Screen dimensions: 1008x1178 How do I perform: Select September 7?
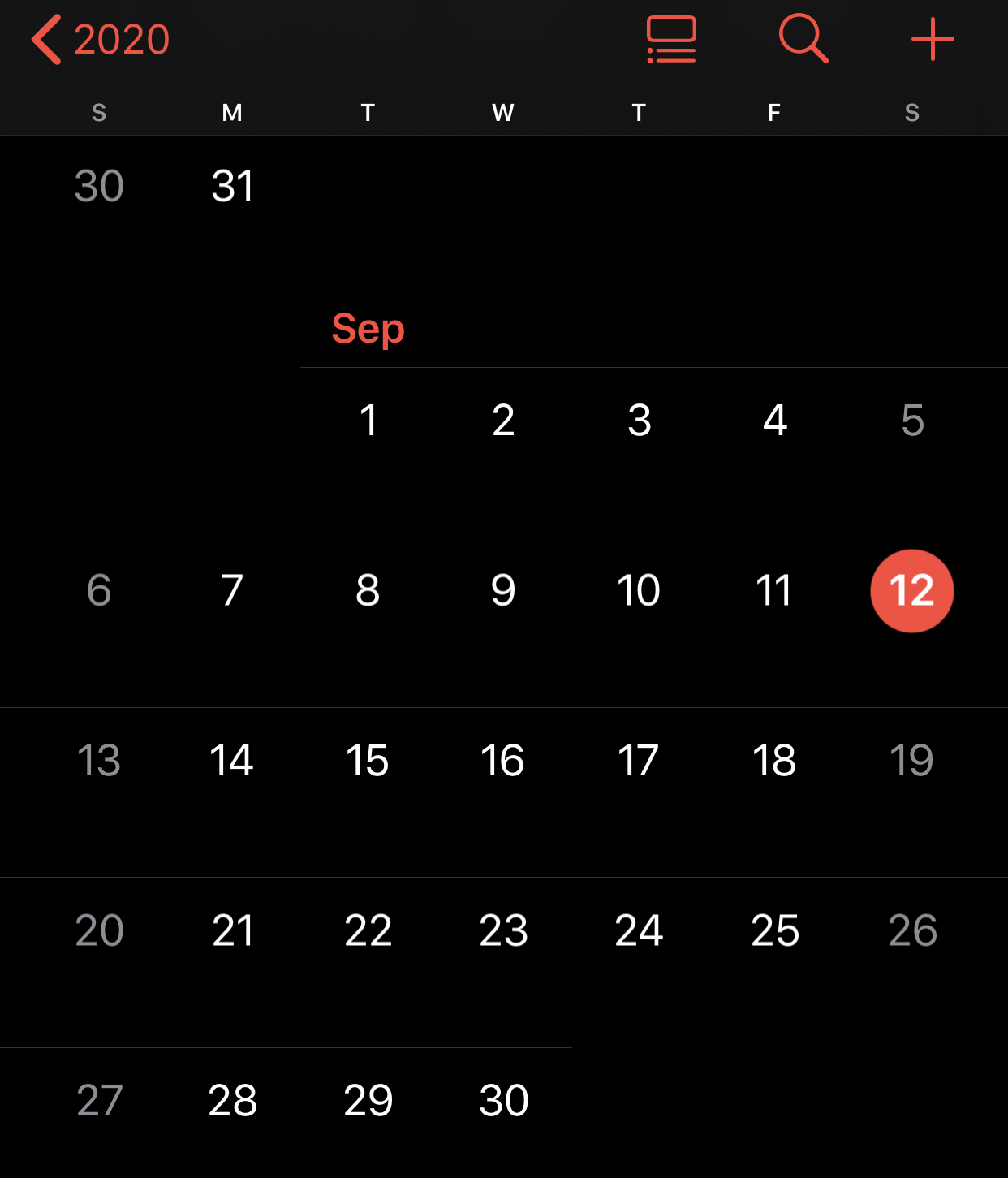pyautogui.click(x=232, y=590)
